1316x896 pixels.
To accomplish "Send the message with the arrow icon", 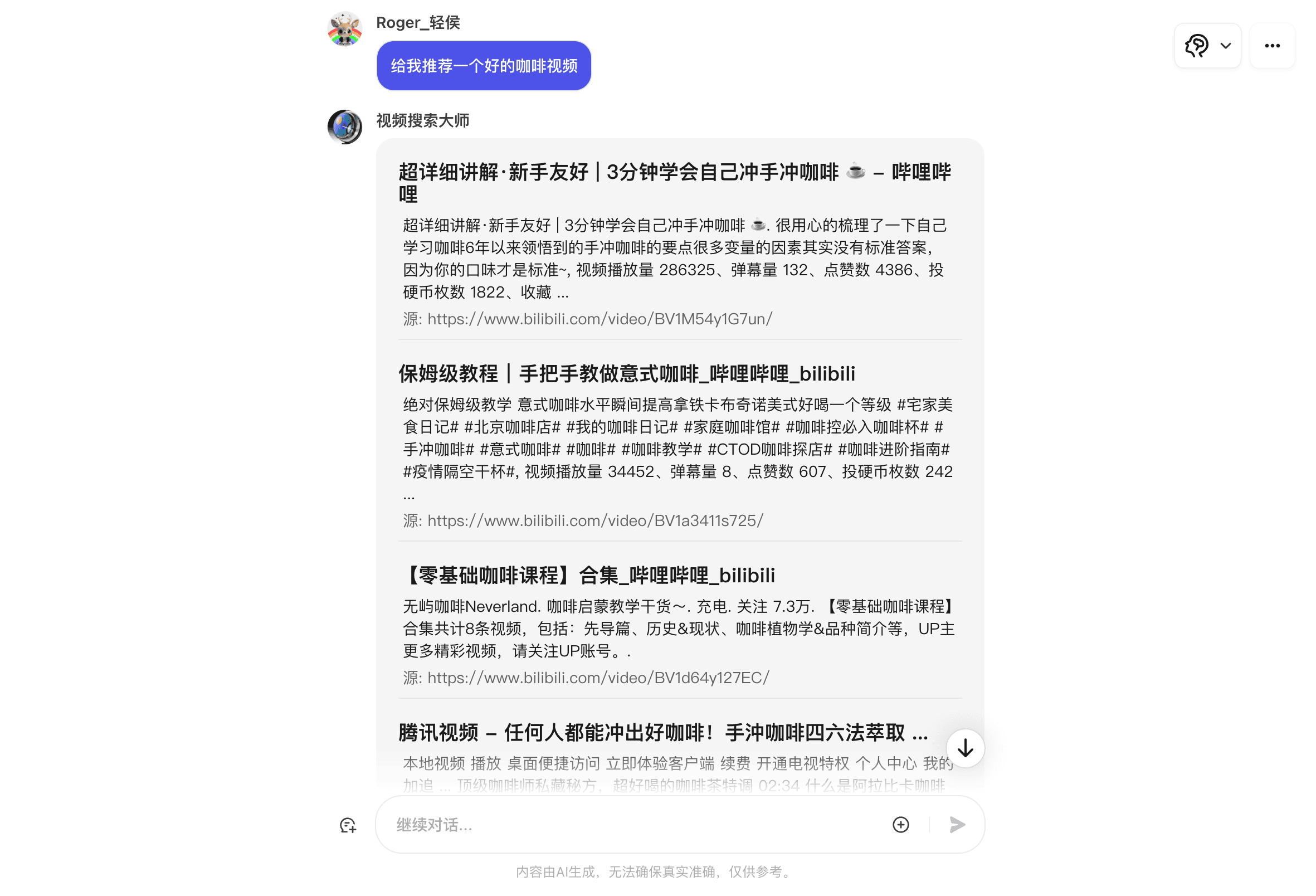I will [x=957, y=825].
